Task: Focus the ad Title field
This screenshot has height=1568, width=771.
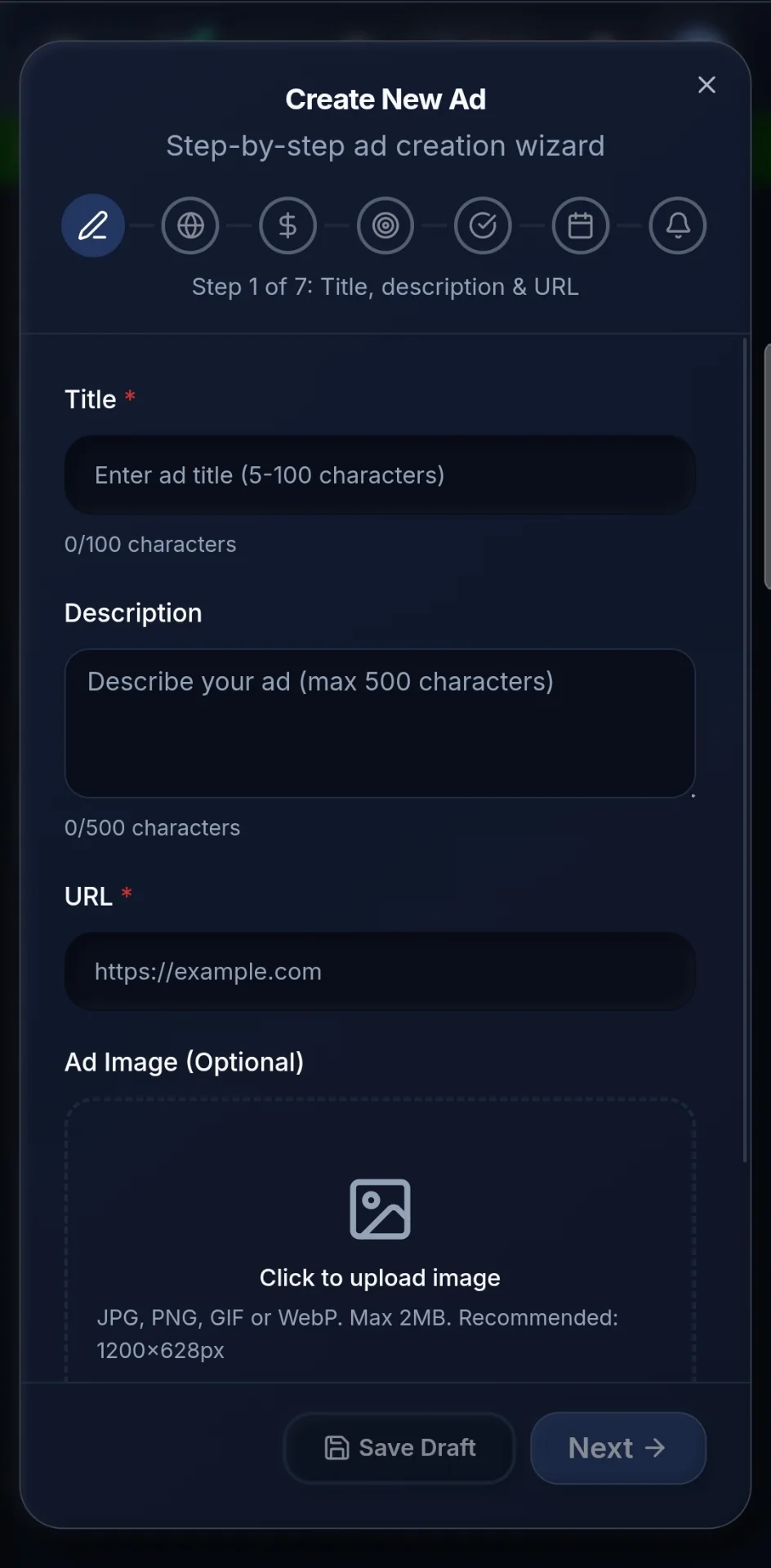Action: click(380, 475)
